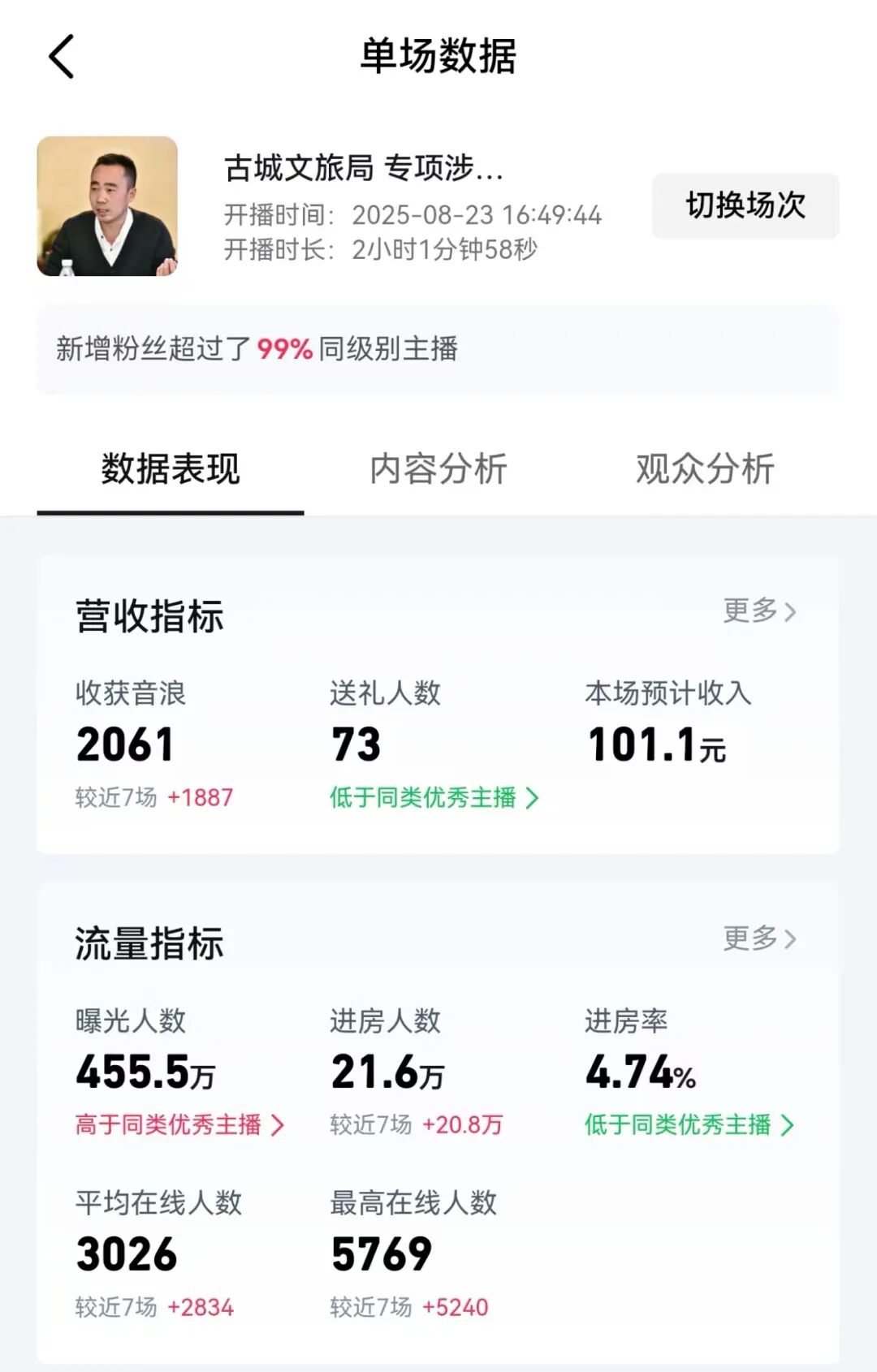This screenshot has height=1372, width=877.
Task: Open 高于同类优秀主播 under 曝光人数
Action: pos(179,1125)
